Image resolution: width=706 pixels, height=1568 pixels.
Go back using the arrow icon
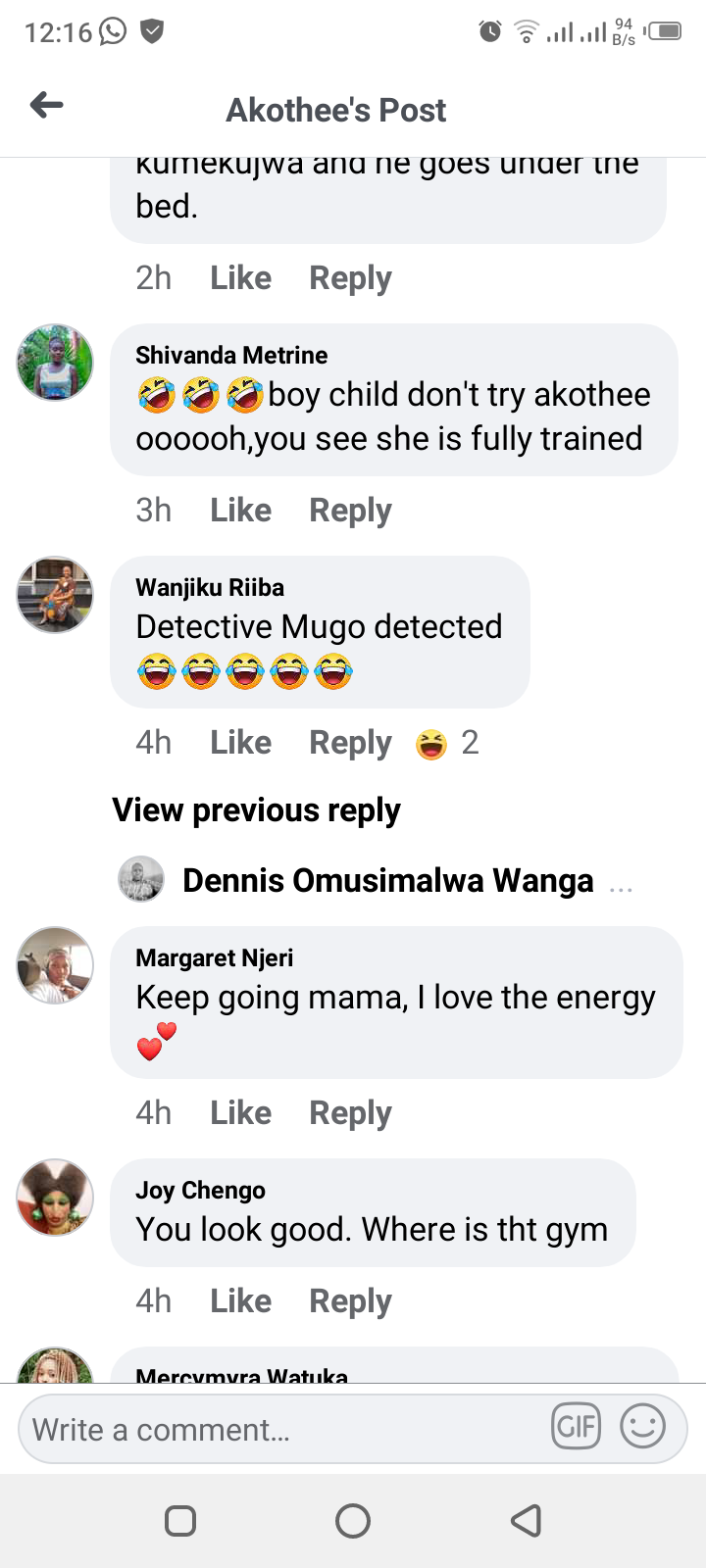tap(46, 105)
